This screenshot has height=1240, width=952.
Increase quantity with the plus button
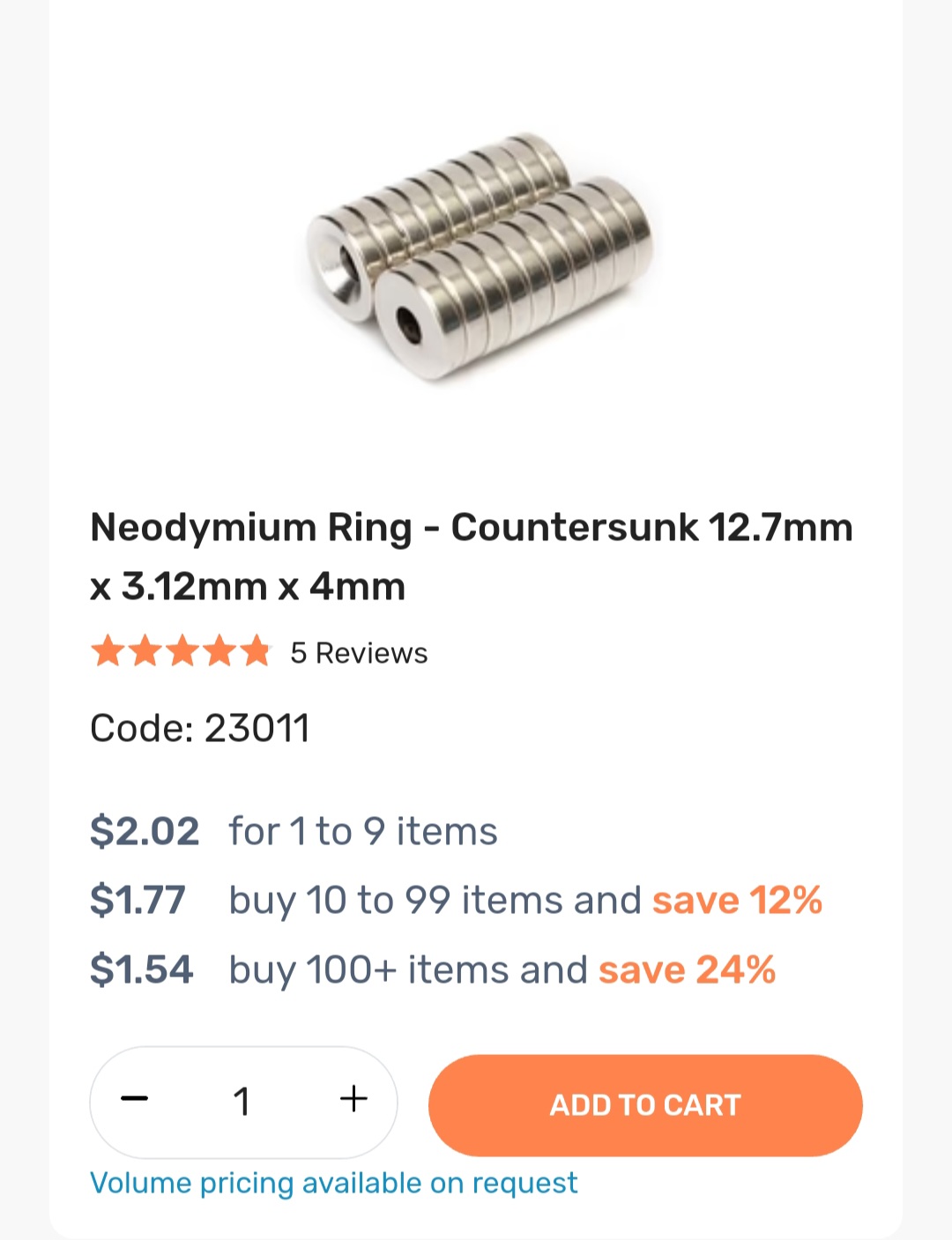[x=353, y=1099]
